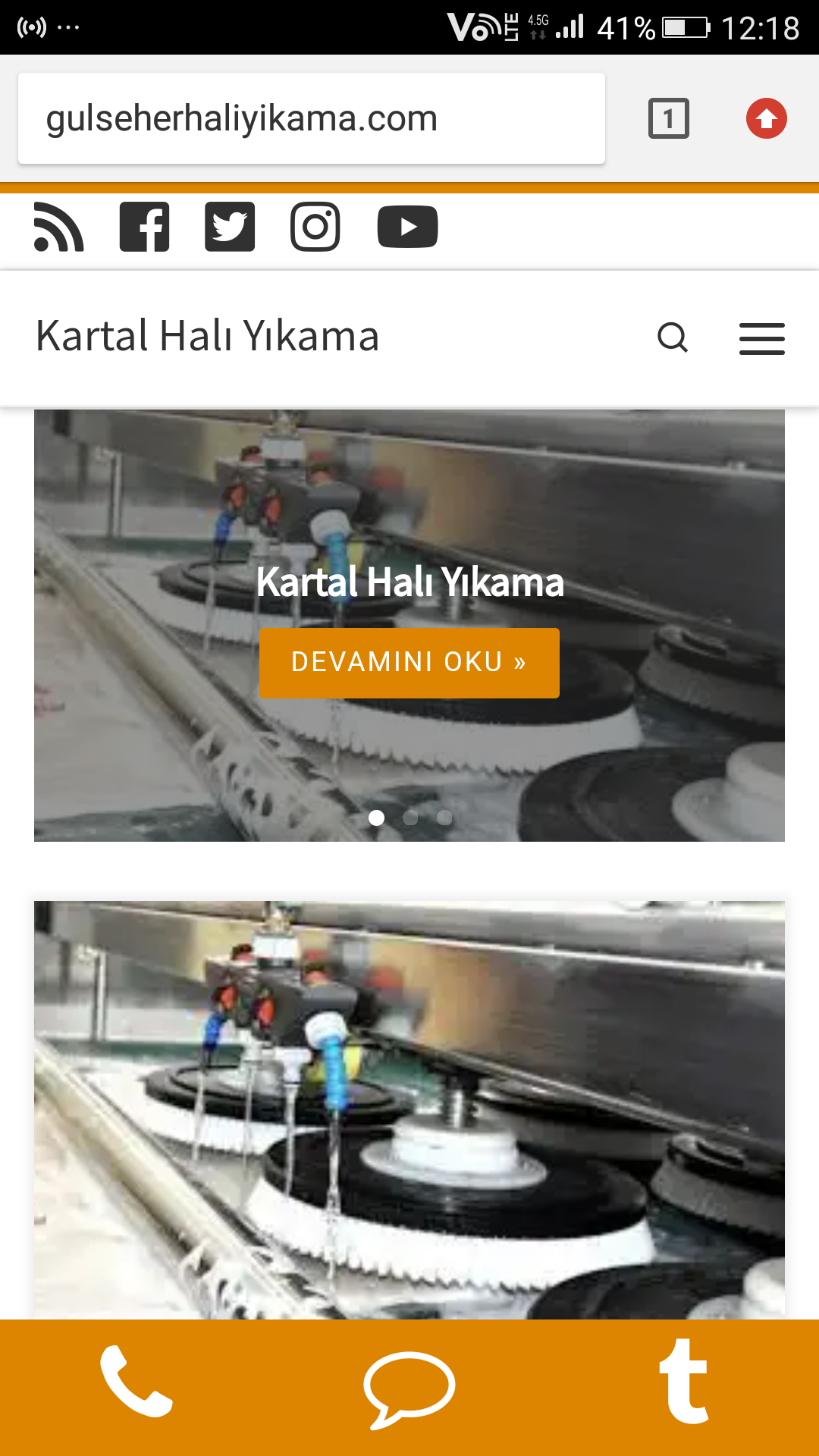Viewport: 819px width, 1456px height.
Task: Select the second slider dot
Action: pyautogui.click(x=410, y=817)
